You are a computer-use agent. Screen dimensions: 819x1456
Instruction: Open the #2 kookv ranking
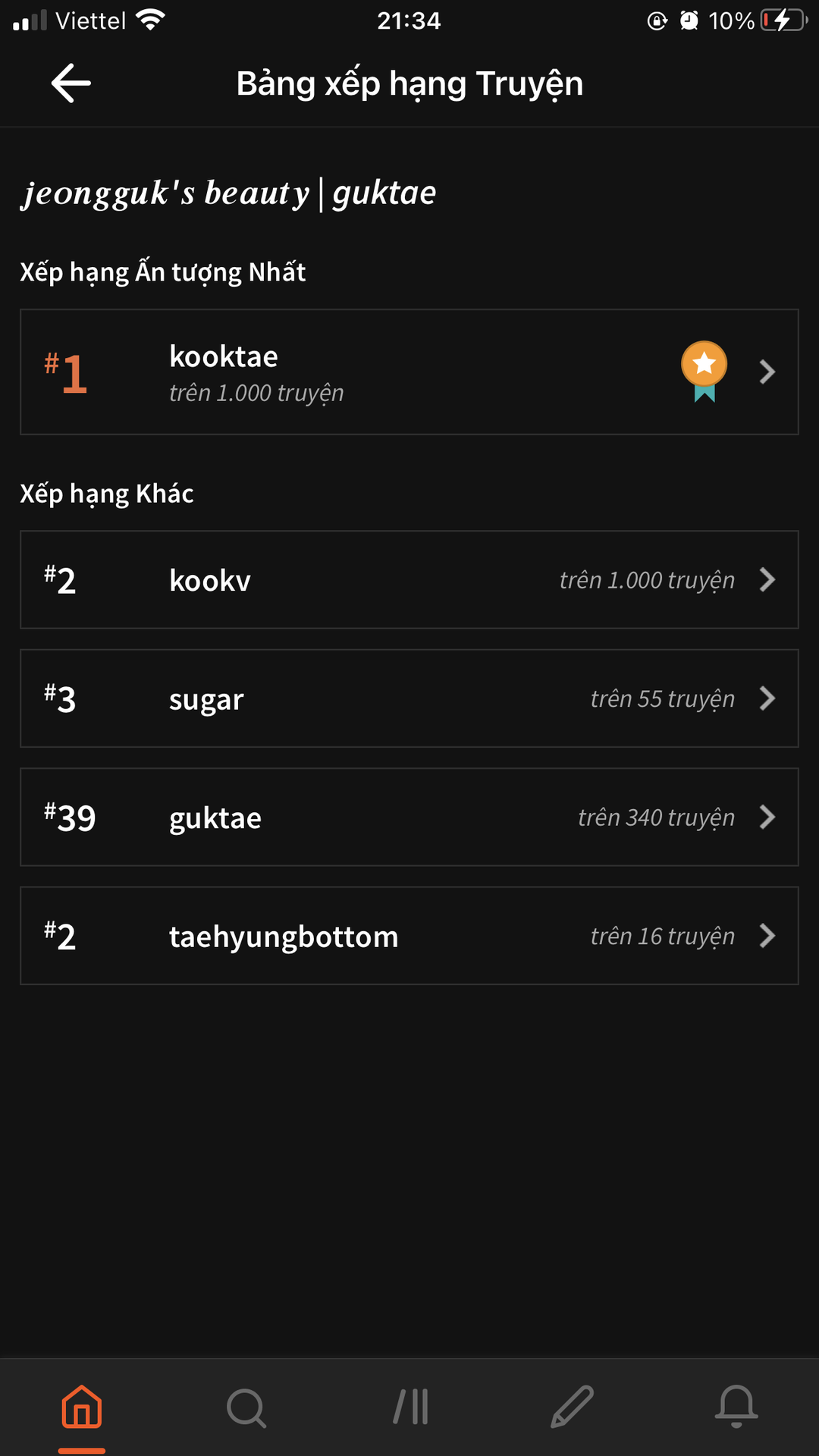tap(409, 580)
